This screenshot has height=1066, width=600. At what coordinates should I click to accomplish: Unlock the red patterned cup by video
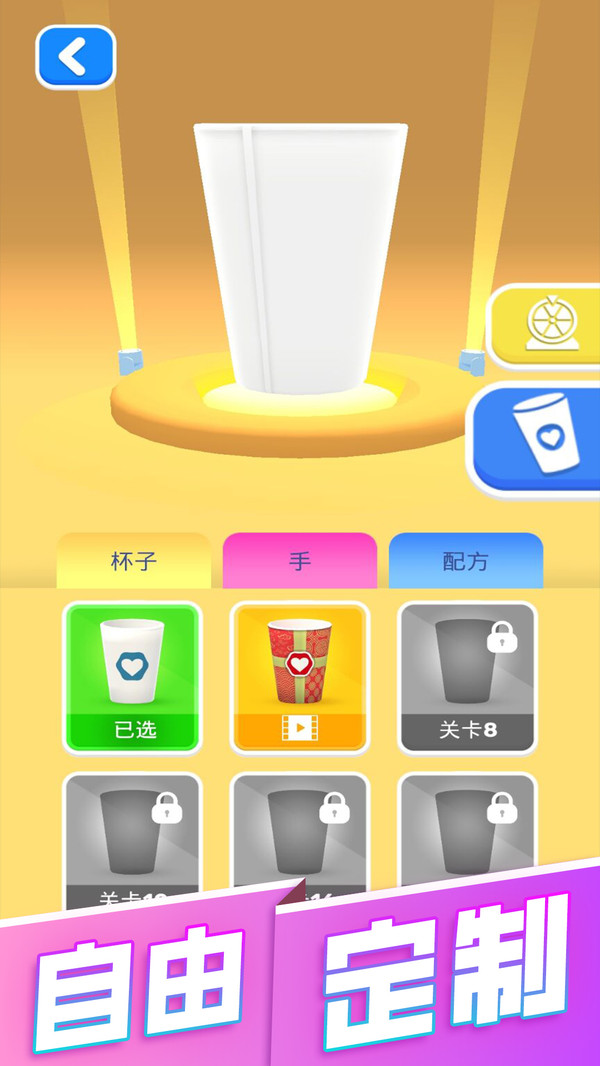(x=300, y=677)
